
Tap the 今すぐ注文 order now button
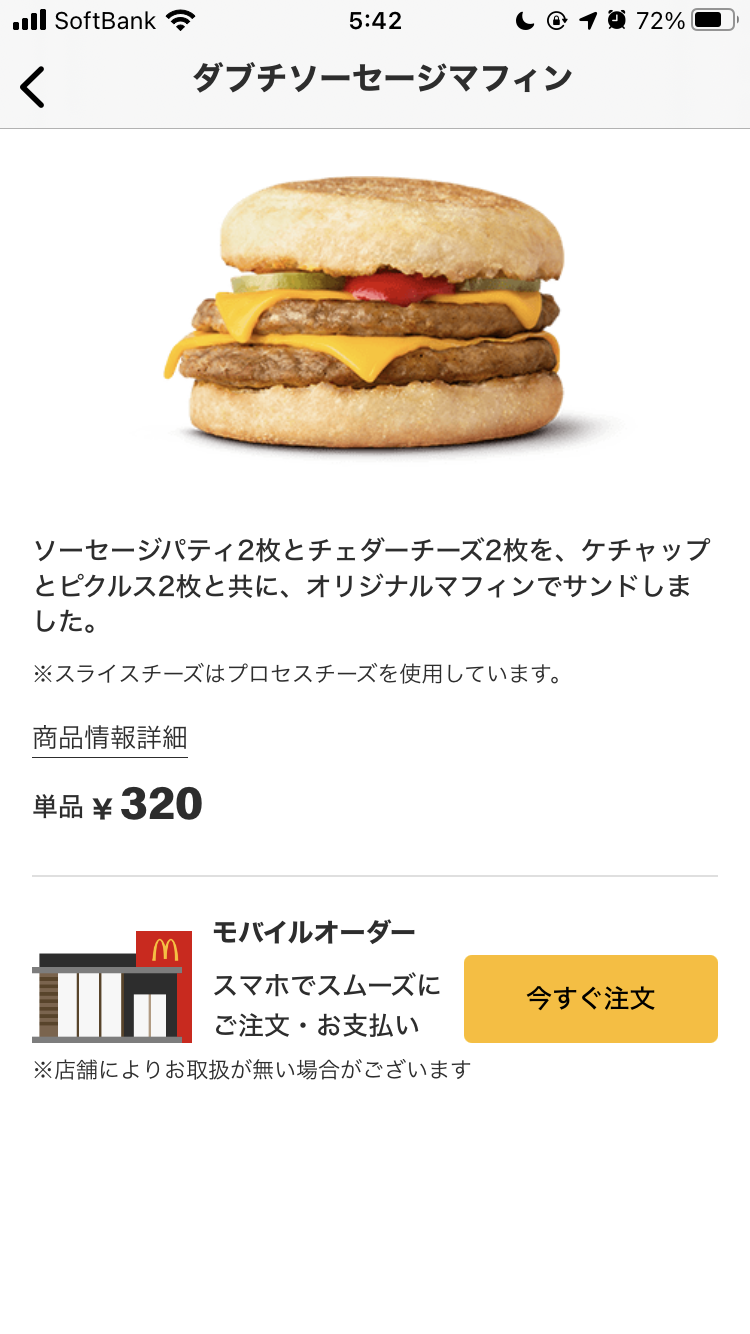click(x=590, y=998)
